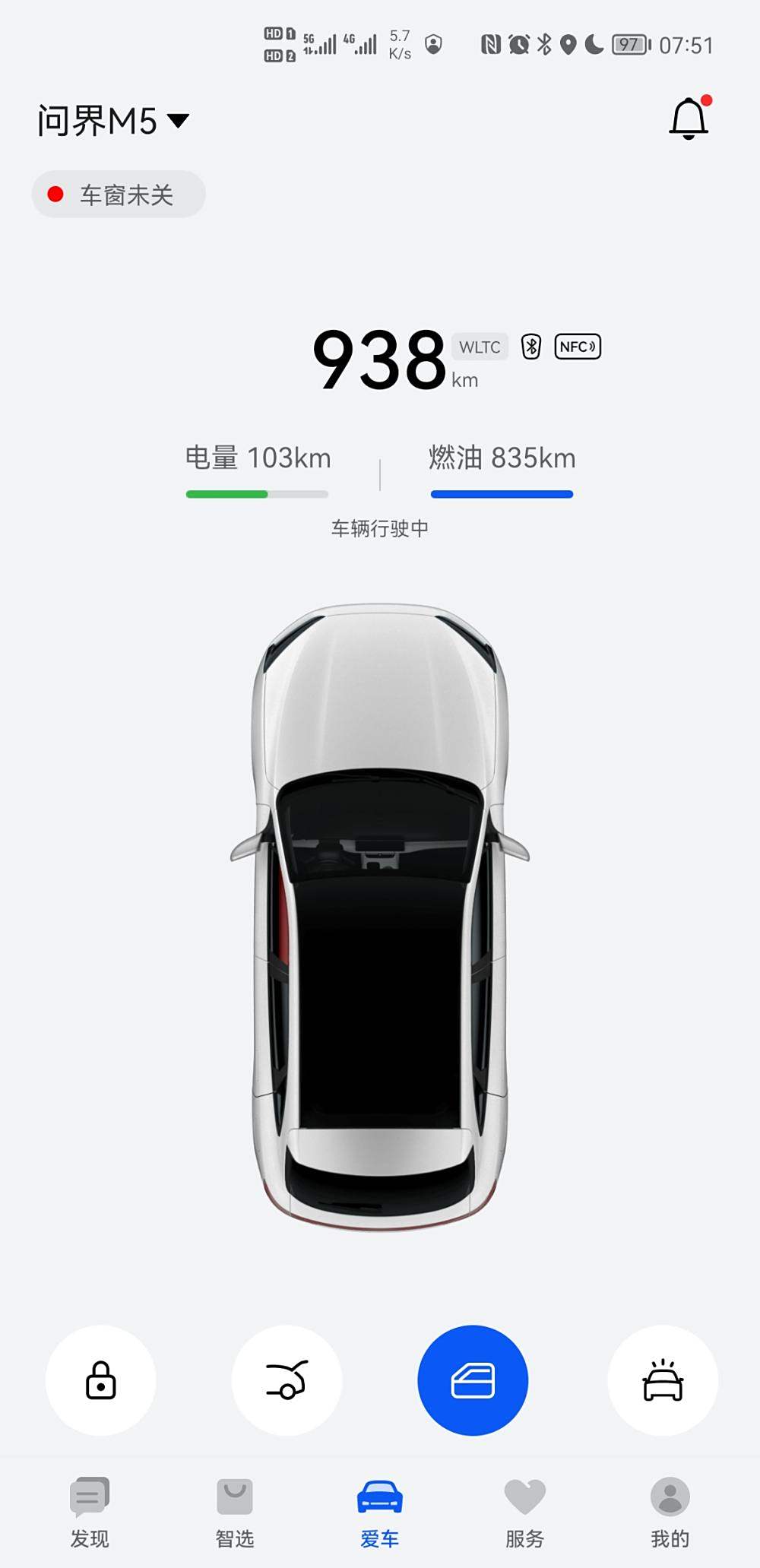Tap the find-my-car flash lights button

coord(663,1380)
